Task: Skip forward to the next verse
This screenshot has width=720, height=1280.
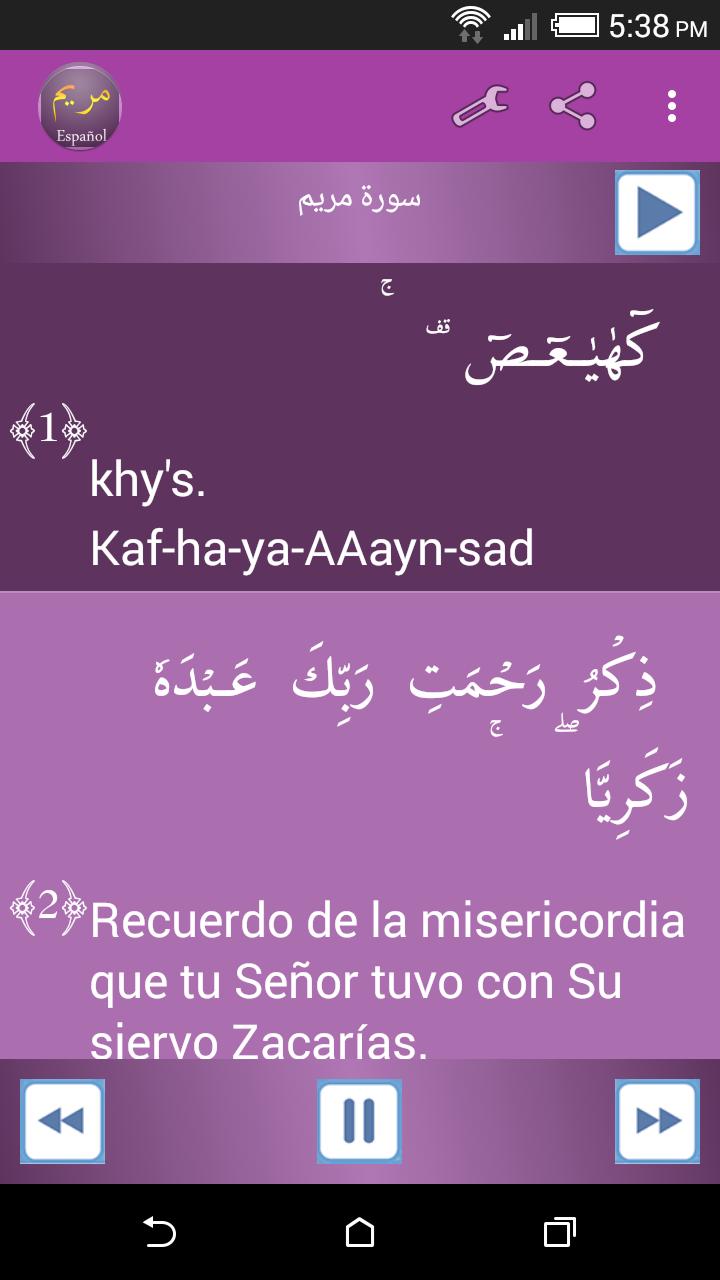Action: (x=657, y=1121)
